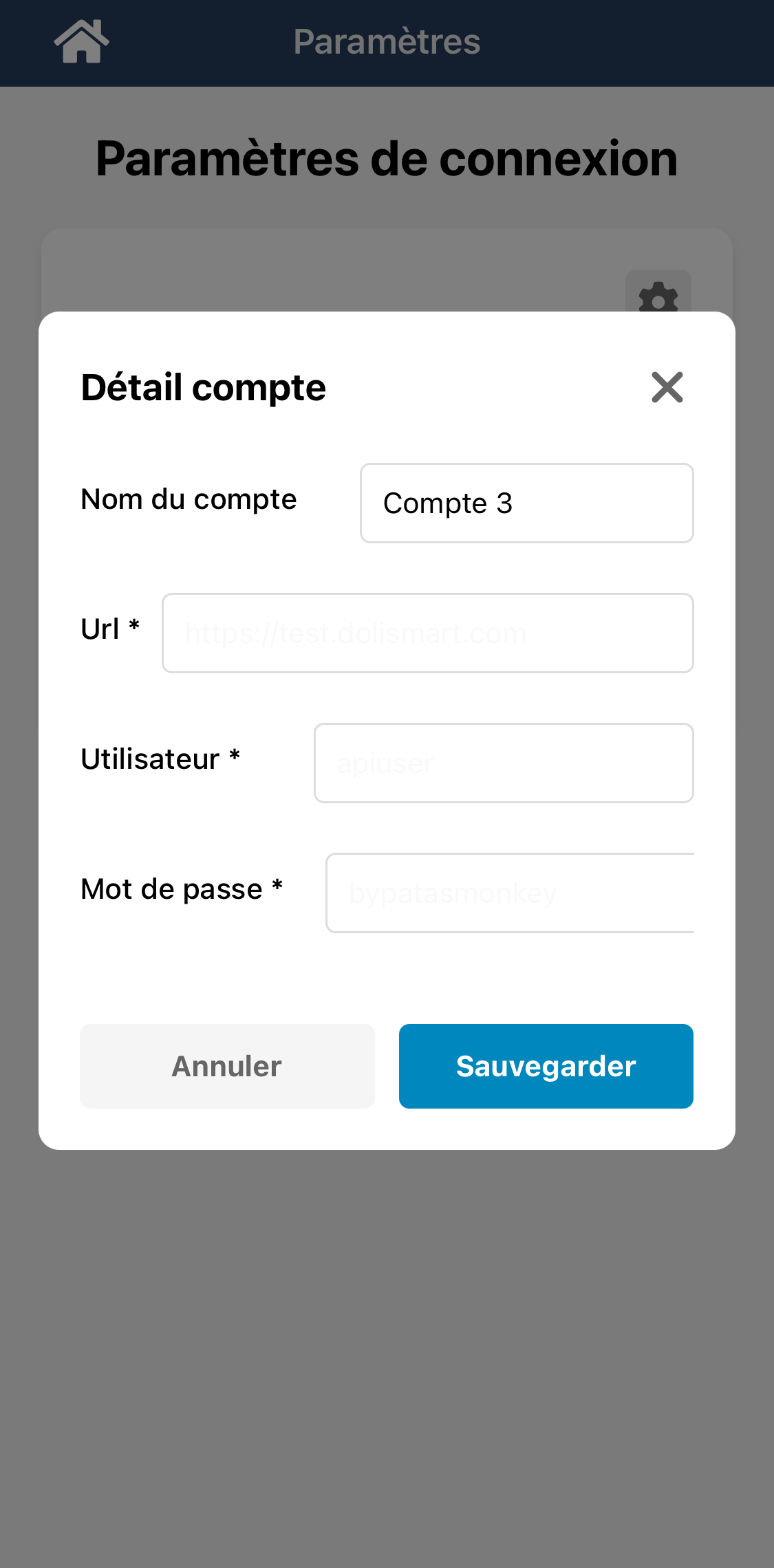Edit the Nom du compte field
This screenshot has height=1568, width=774.
tap(526, 503)
